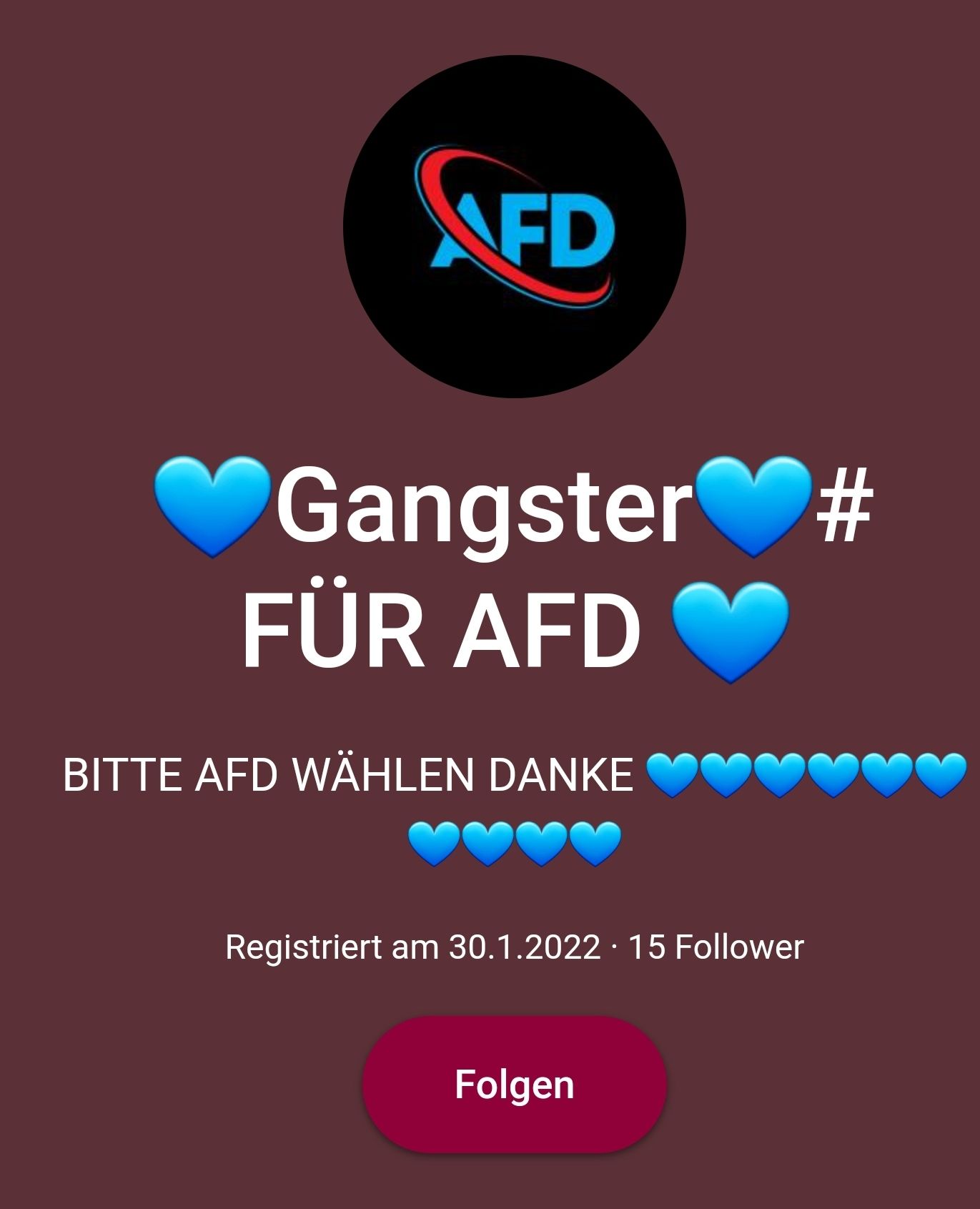
Task: Open the AFD profile picture
Action: pos(514,227)
